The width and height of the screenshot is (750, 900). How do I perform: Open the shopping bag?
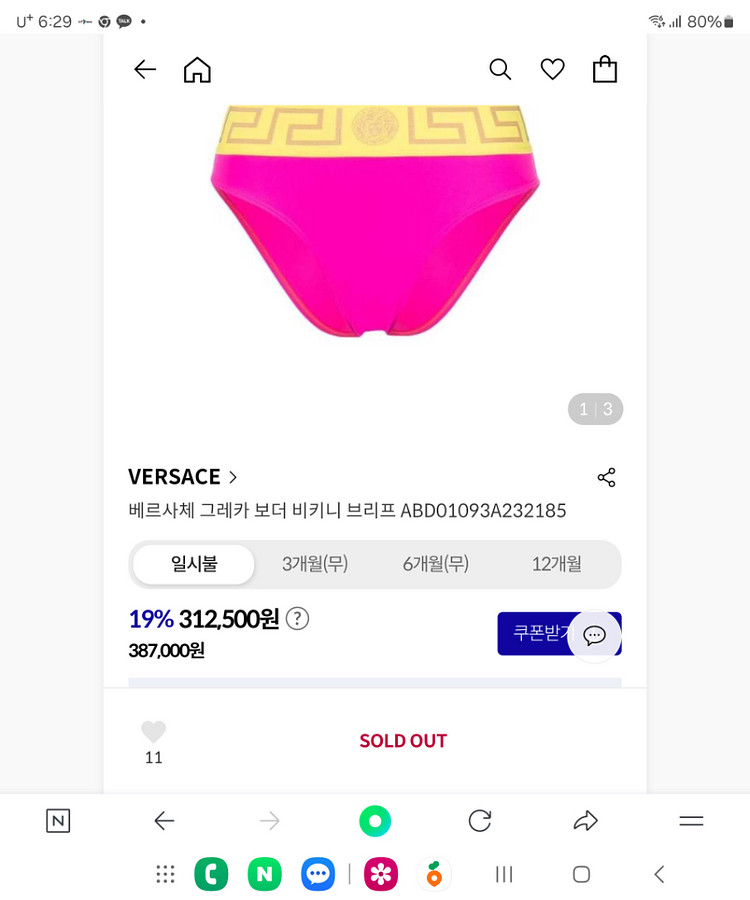[x=604, y=69]
